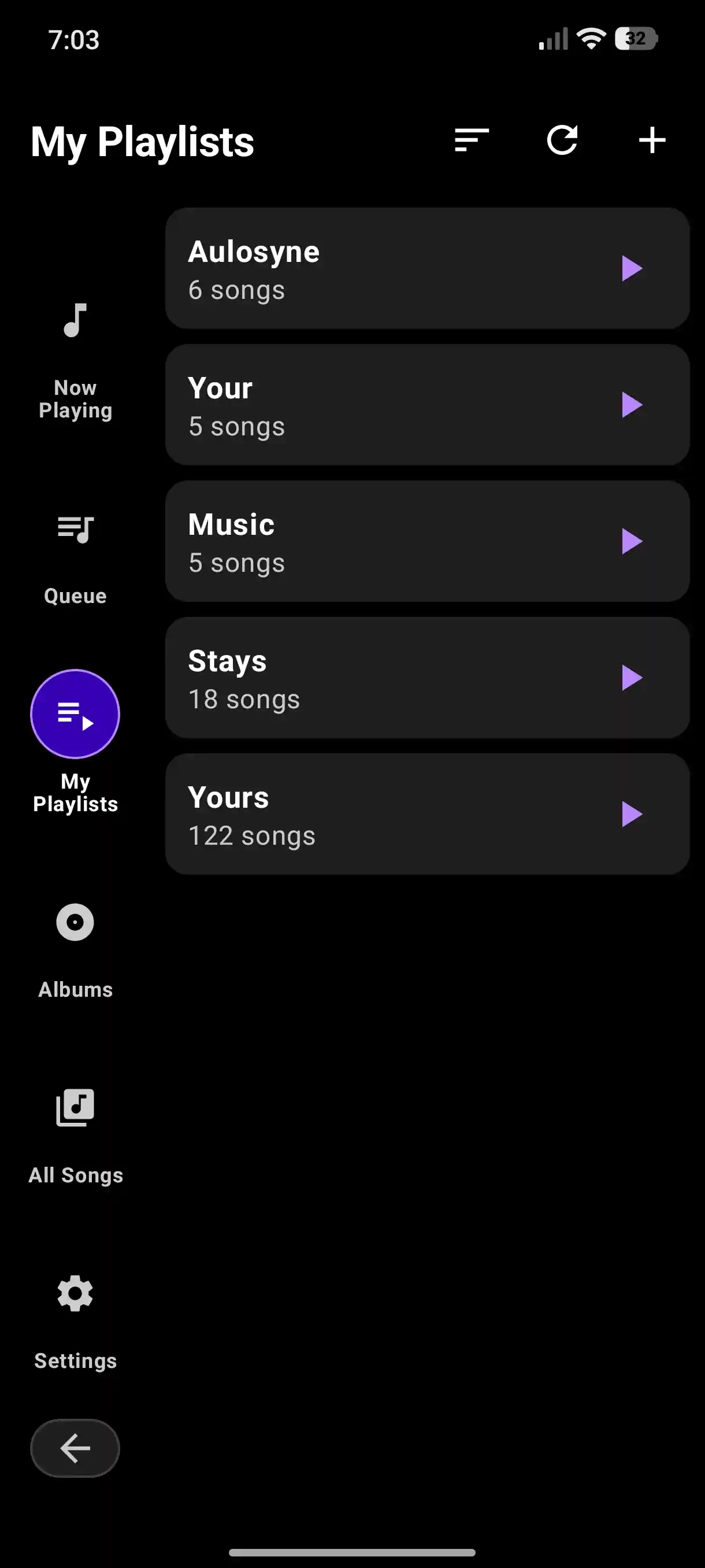
Task: Open Settings
Action: [x=76, y=1321]
